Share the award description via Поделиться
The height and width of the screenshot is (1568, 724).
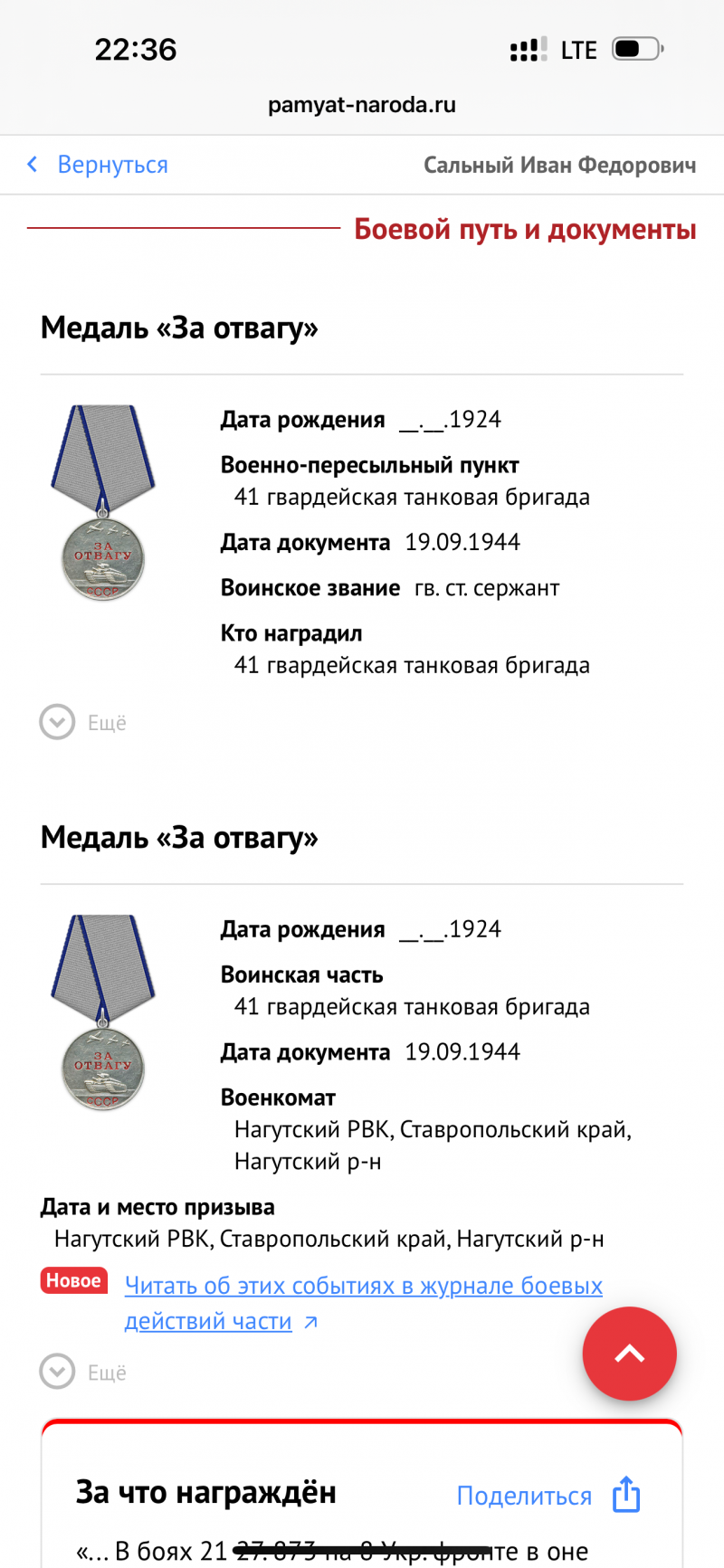point(548,1496)
